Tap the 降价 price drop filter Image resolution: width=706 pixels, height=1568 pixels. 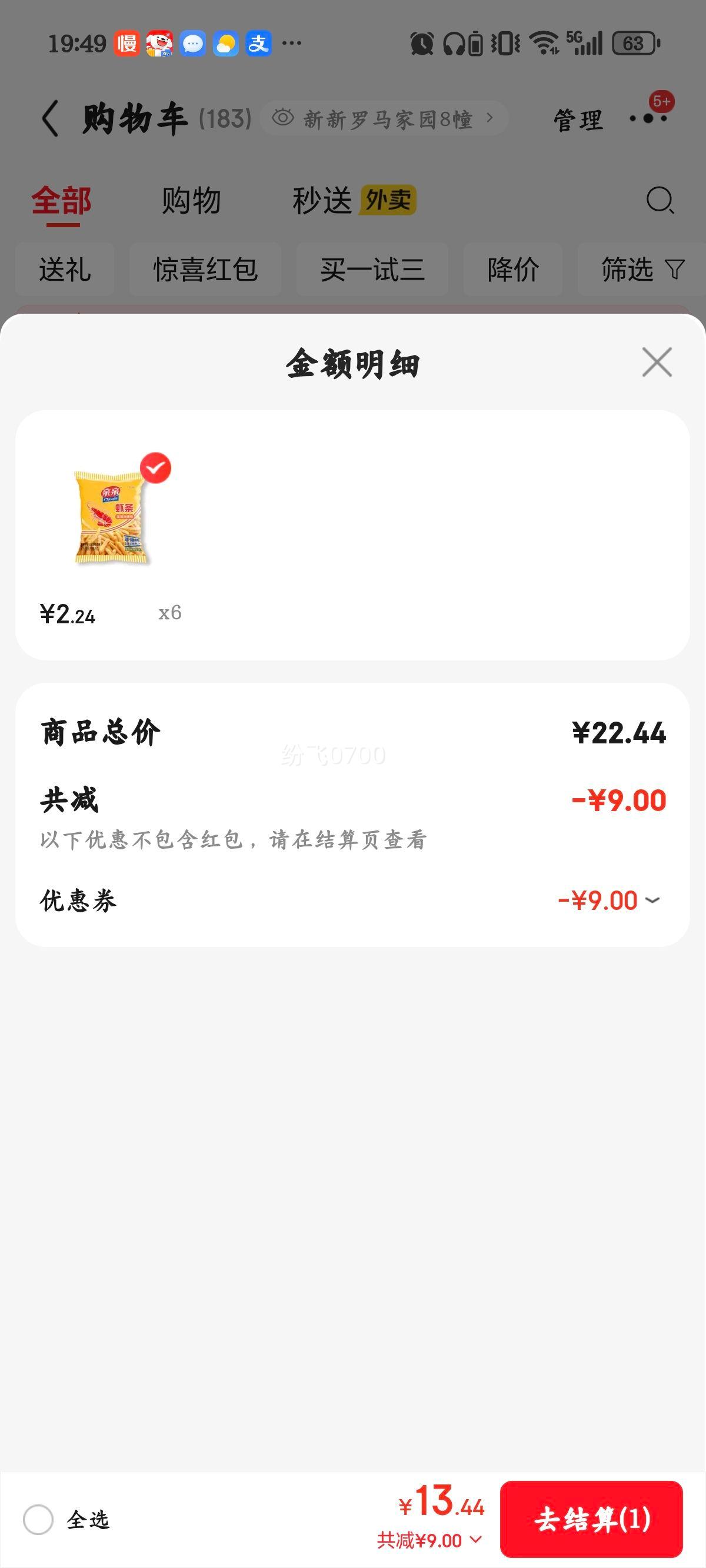(x=512, y=269)
